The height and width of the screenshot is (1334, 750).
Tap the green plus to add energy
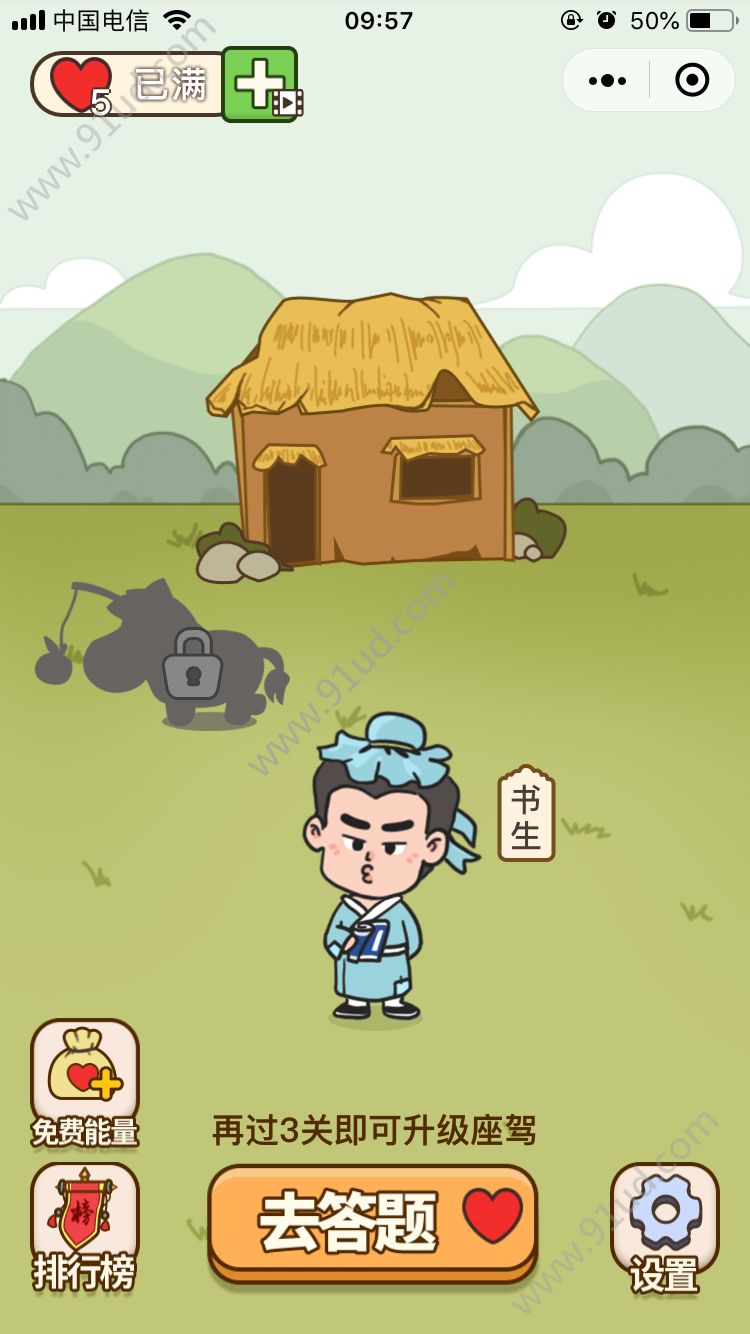259,84
